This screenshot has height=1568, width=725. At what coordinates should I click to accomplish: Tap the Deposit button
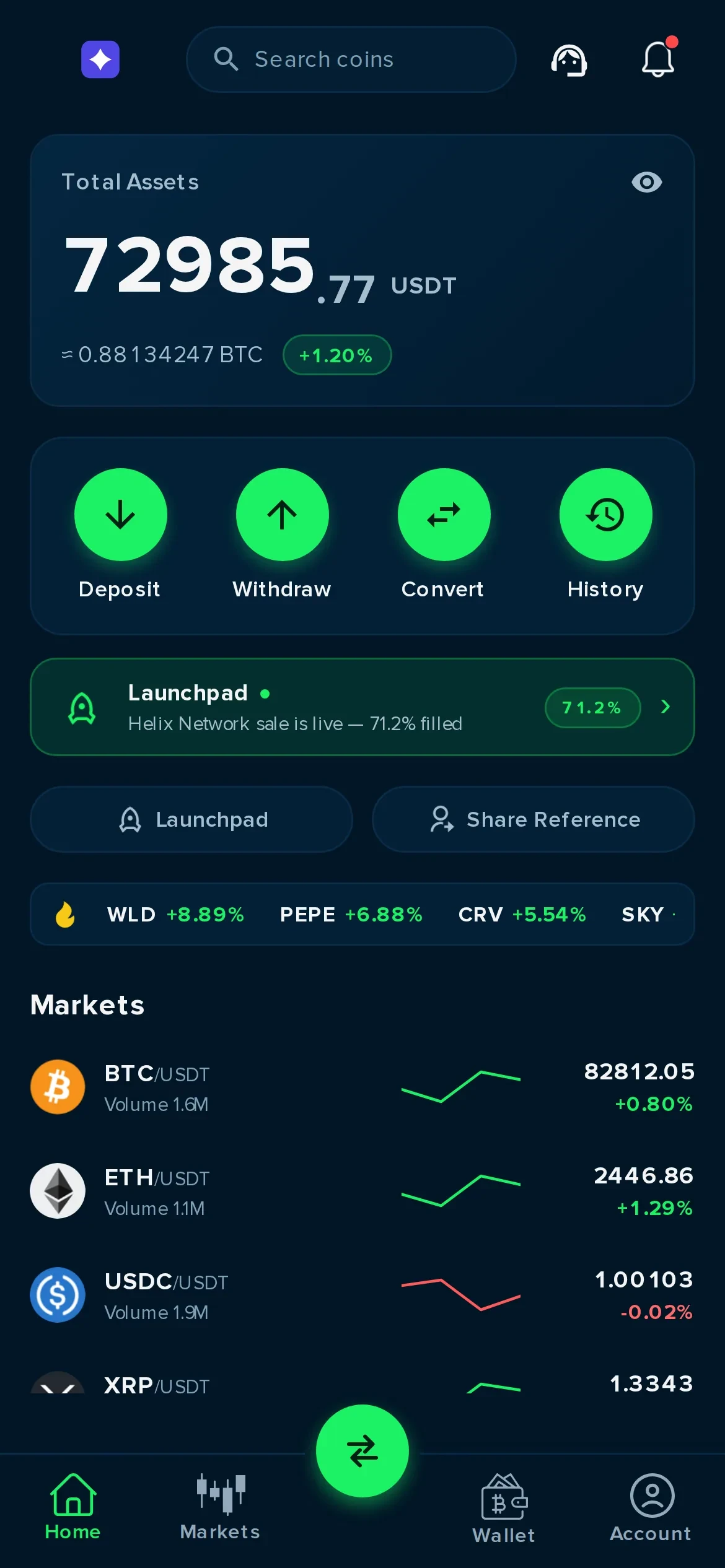120,534
